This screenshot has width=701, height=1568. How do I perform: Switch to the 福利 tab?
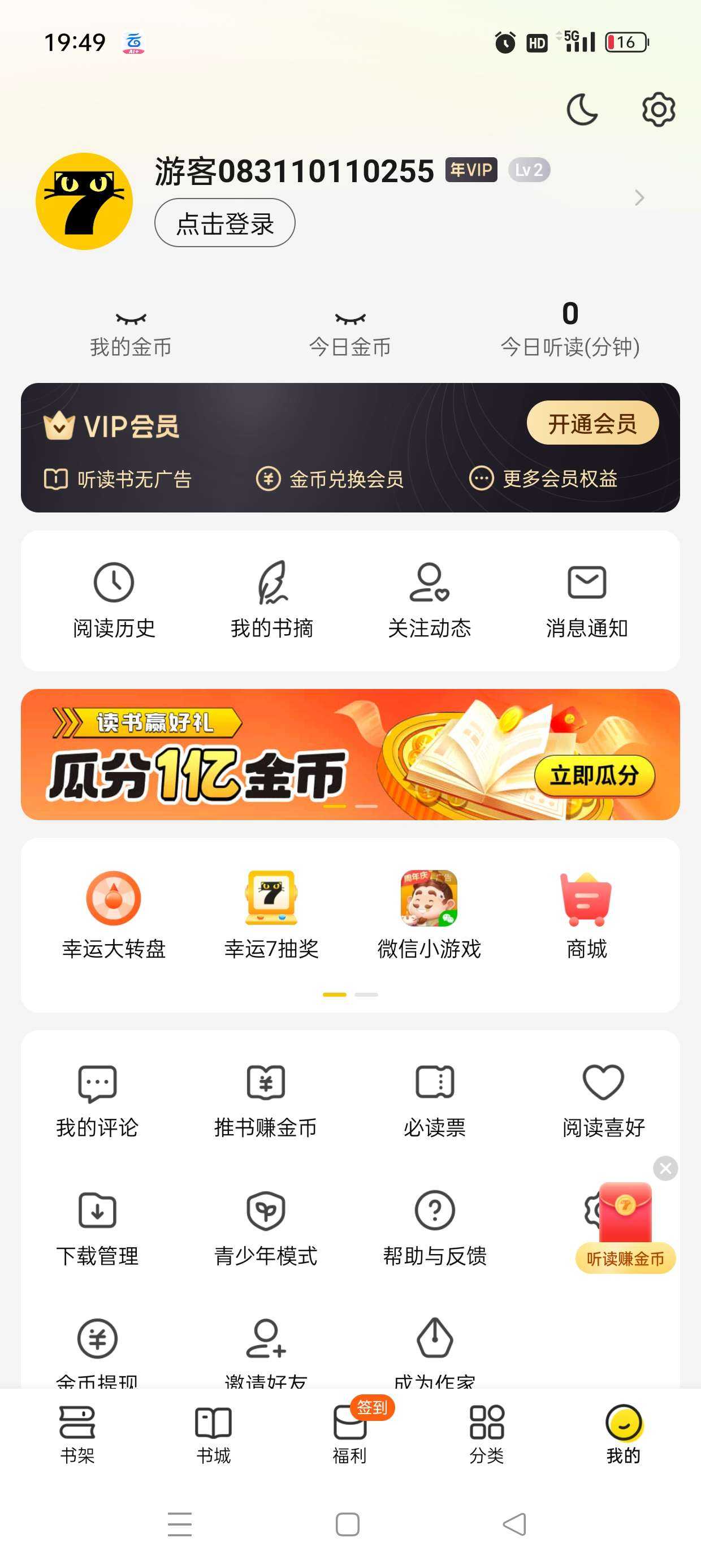pos(349,1435)
